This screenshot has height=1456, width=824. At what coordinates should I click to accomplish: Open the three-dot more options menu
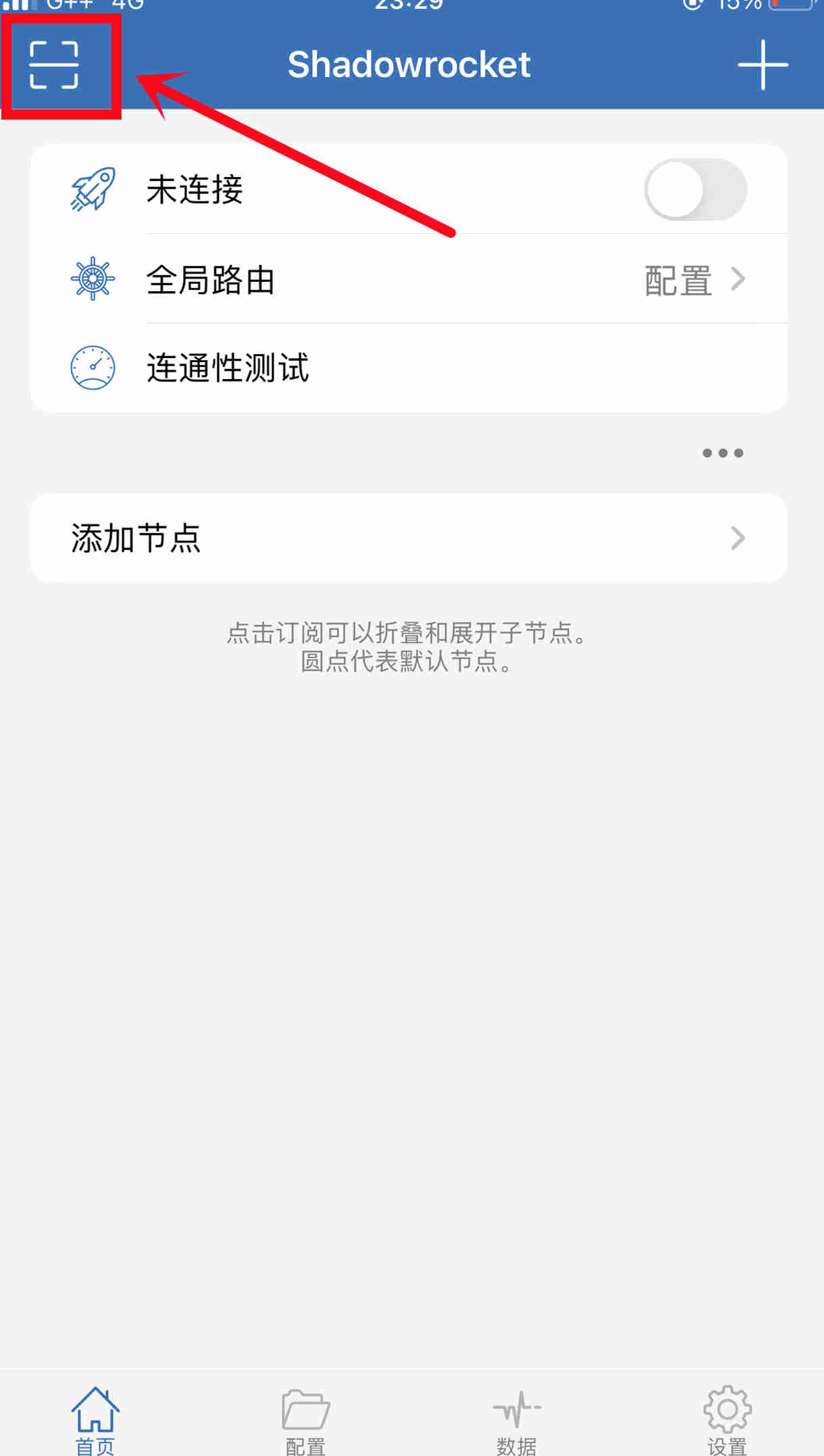click(x=723, y=453)
